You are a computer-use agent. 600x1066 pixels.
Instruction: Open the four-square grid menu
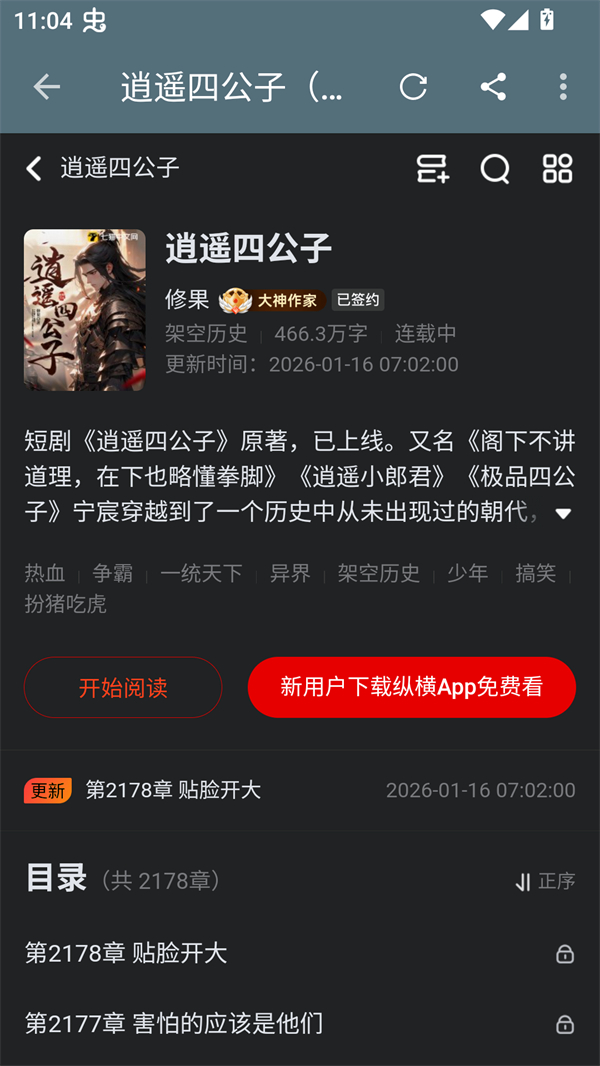[557, 168]
